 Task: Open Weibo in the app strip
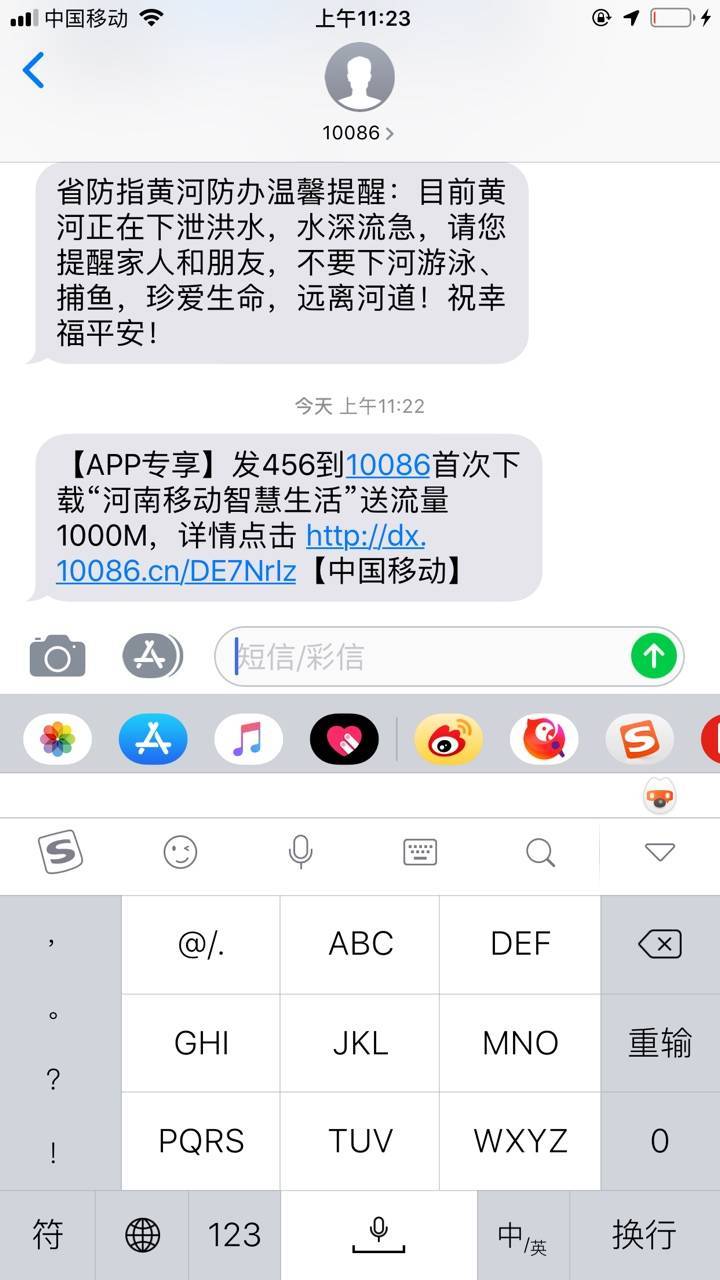(448, 740)
